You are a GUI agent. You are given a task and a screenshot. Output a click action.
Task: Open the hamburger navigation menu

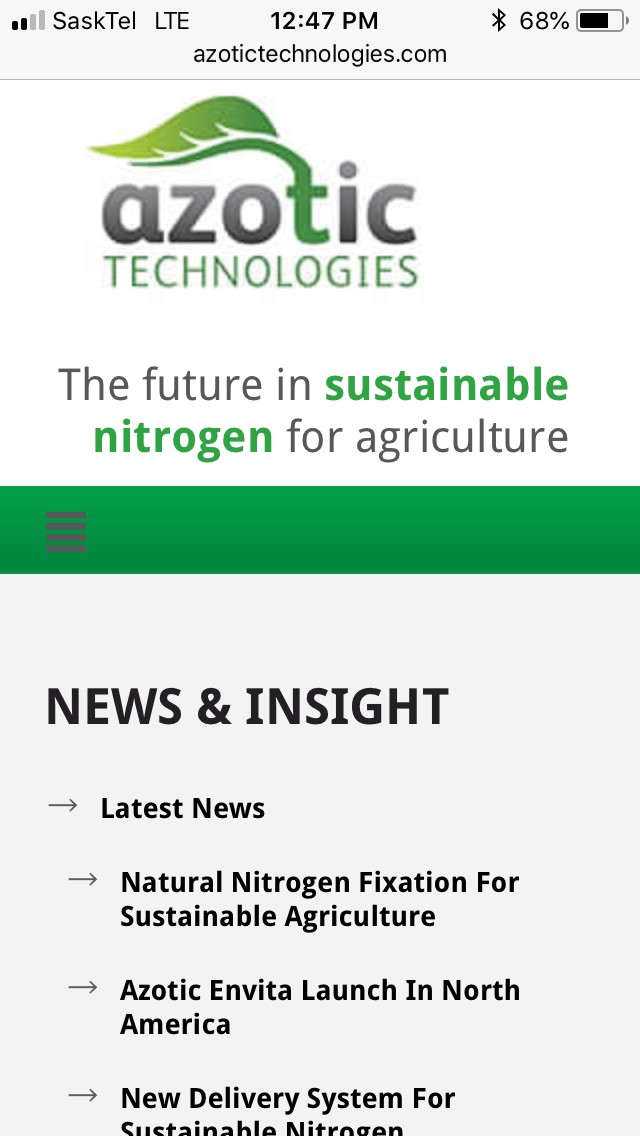[x=66, y=531]
